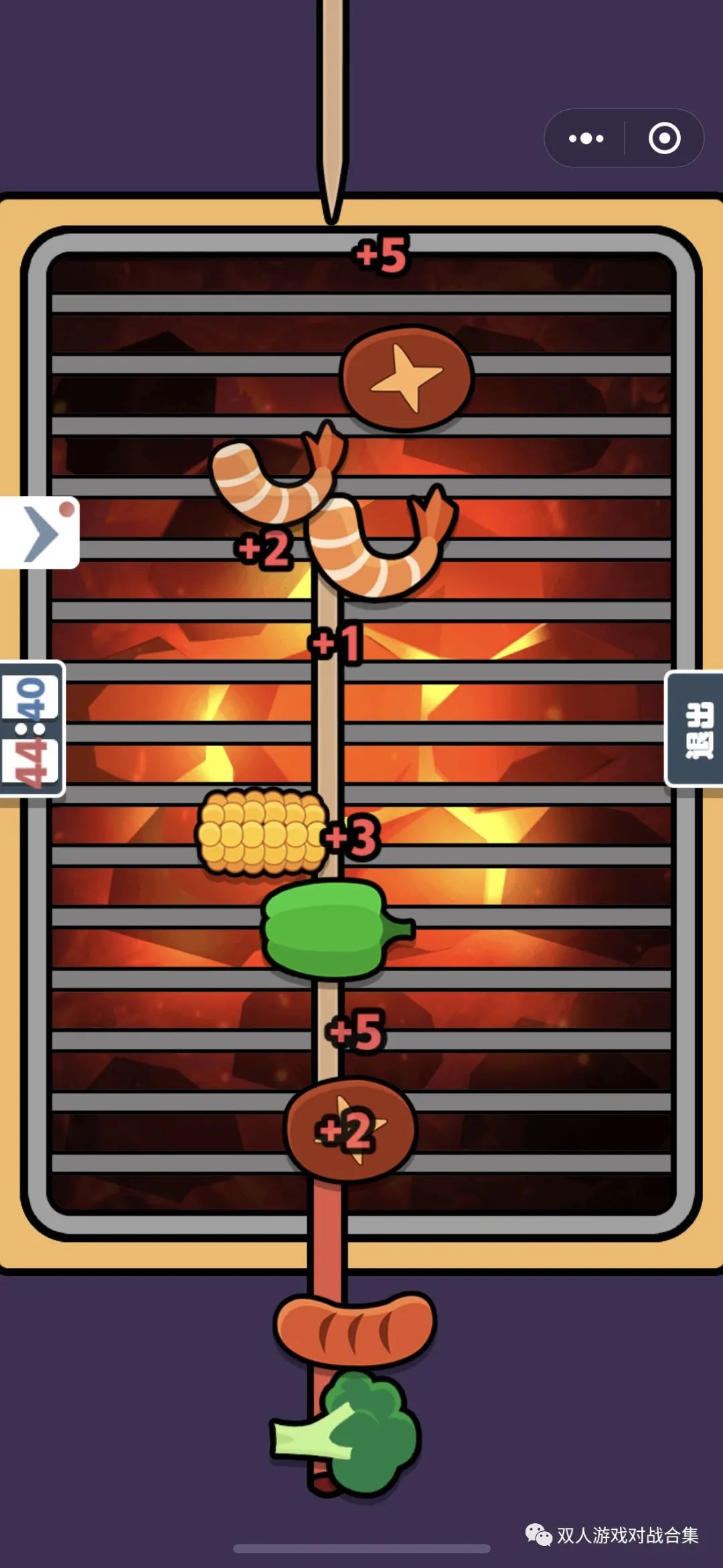Screen dimensions: 723x1568
Task: Open the mini program three-dot menu
Action: click(586, 139)
